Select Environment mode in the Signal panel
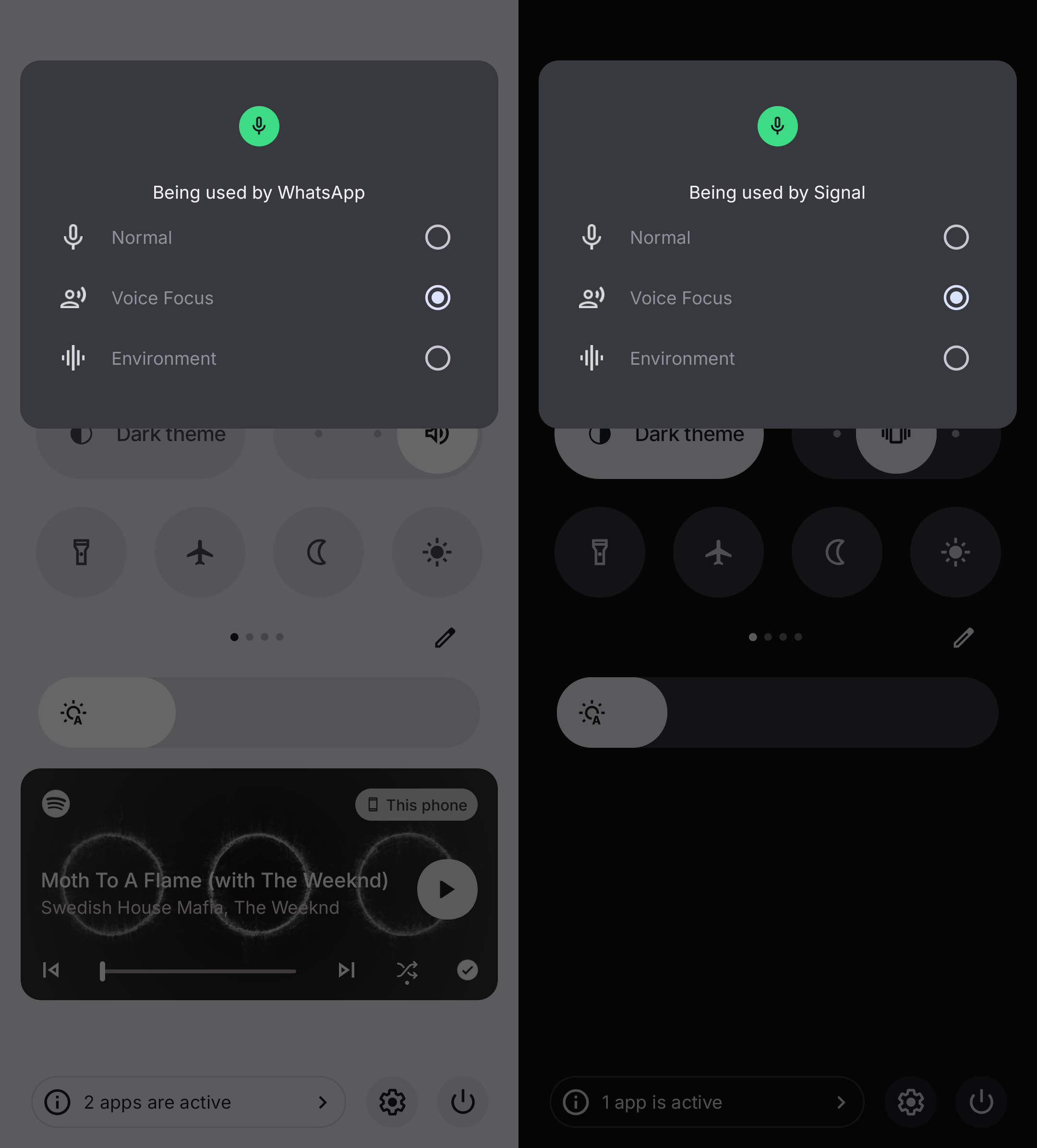This screenshot has width=1037, height=1148. [955, 358]
